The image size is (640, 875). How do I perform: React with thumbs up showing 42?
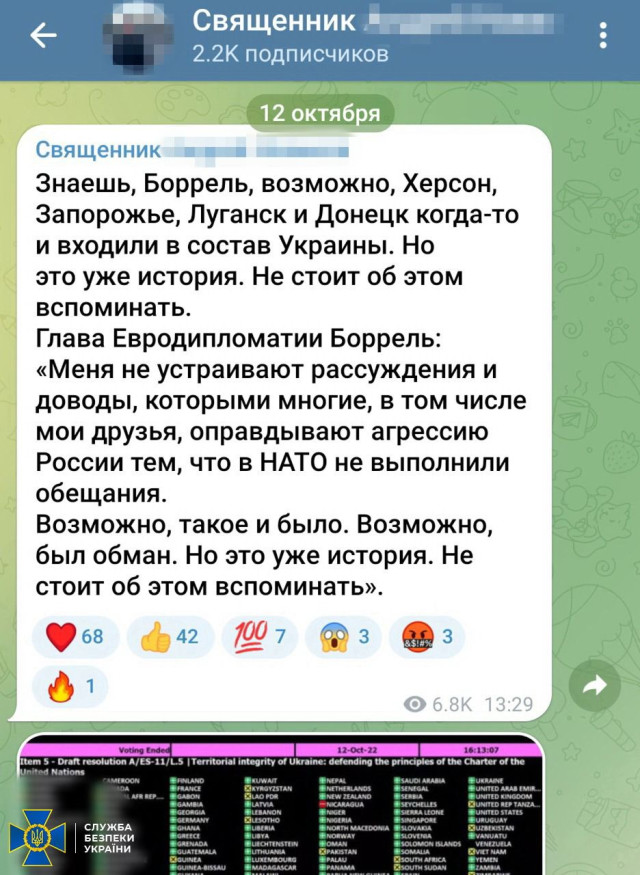pyautogui.click(x=171, y=636)
